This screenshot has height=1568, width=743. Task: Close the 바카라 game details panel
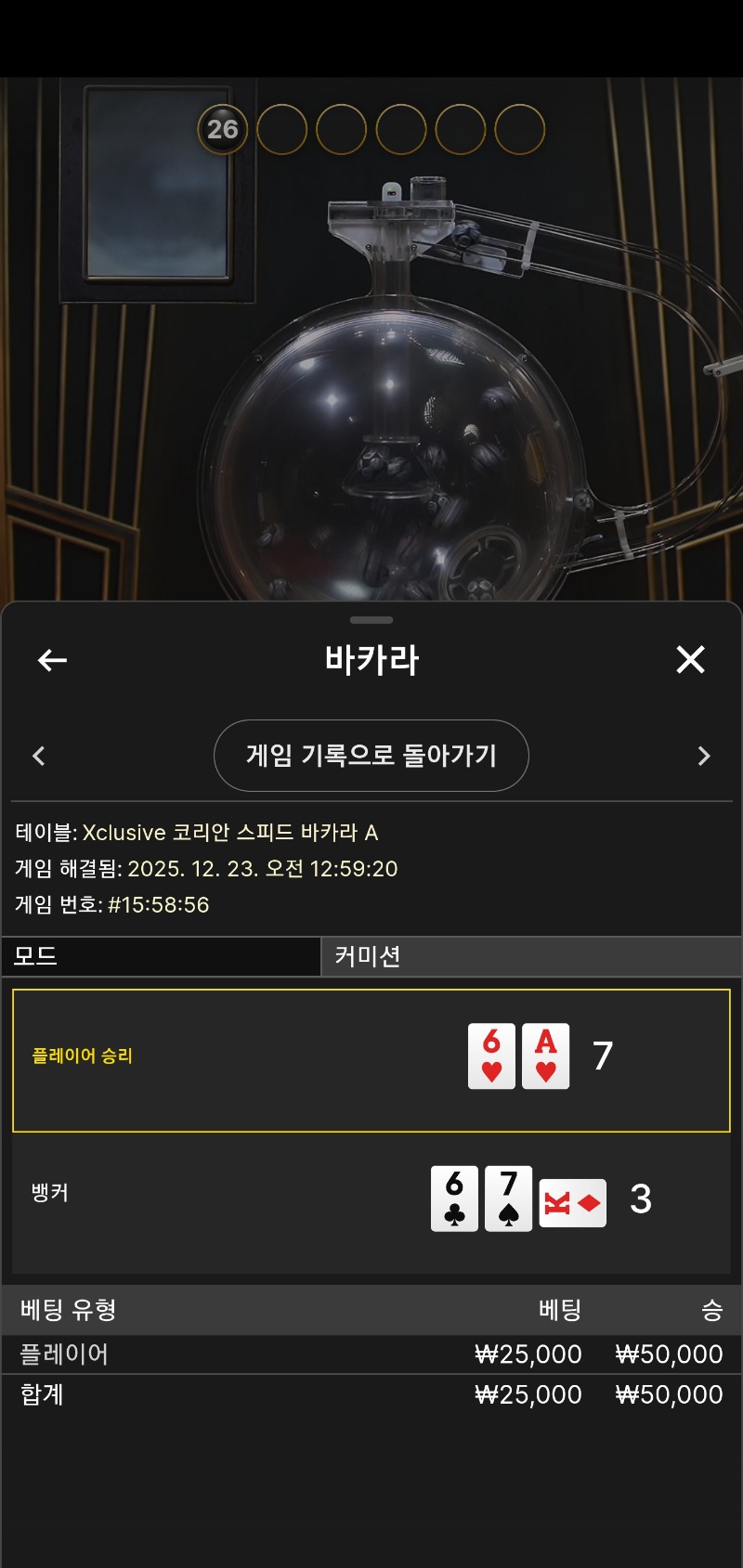pyautogui.click(x=690, y=659)
